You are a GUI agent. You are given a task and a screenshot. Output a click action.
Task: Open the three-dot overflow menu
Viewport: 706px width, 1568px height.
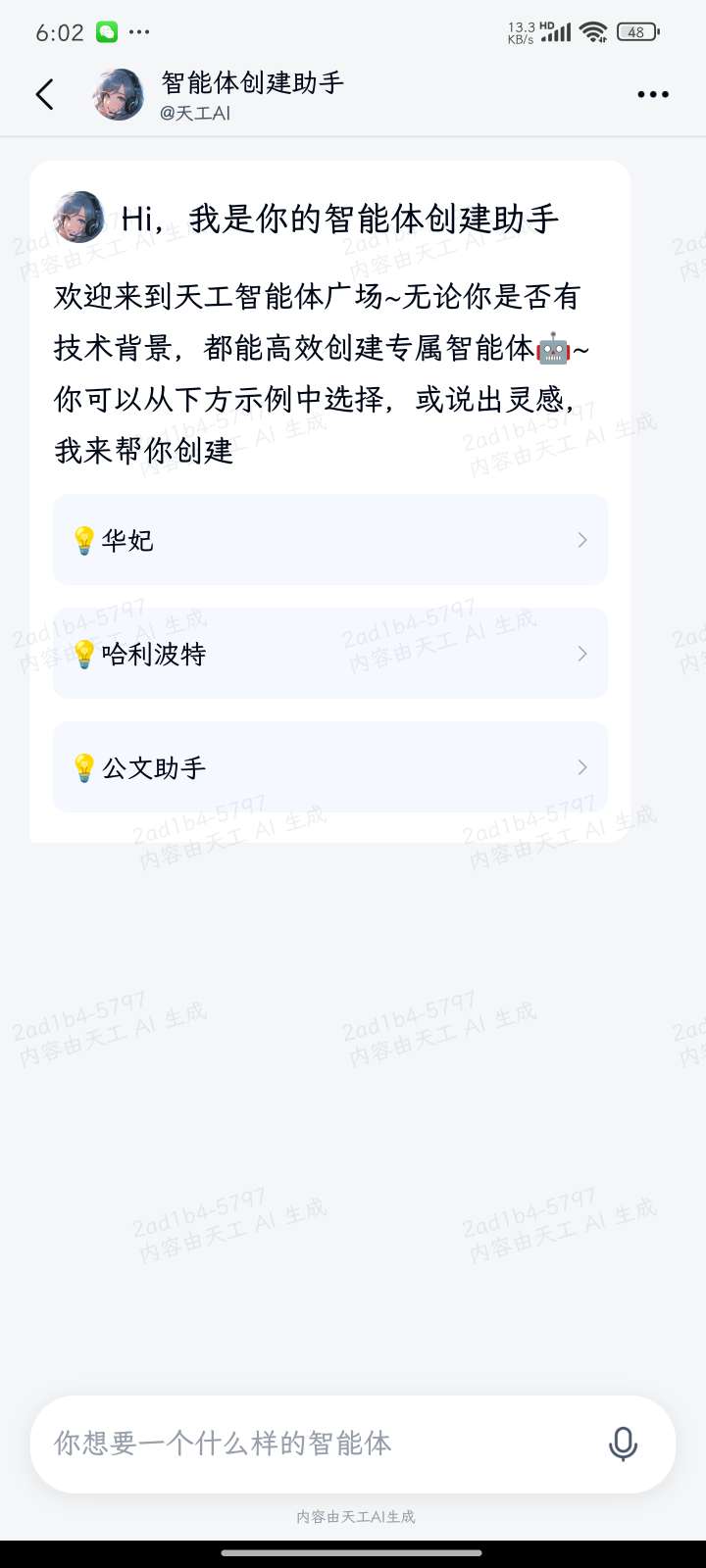(x=652, y=95)
